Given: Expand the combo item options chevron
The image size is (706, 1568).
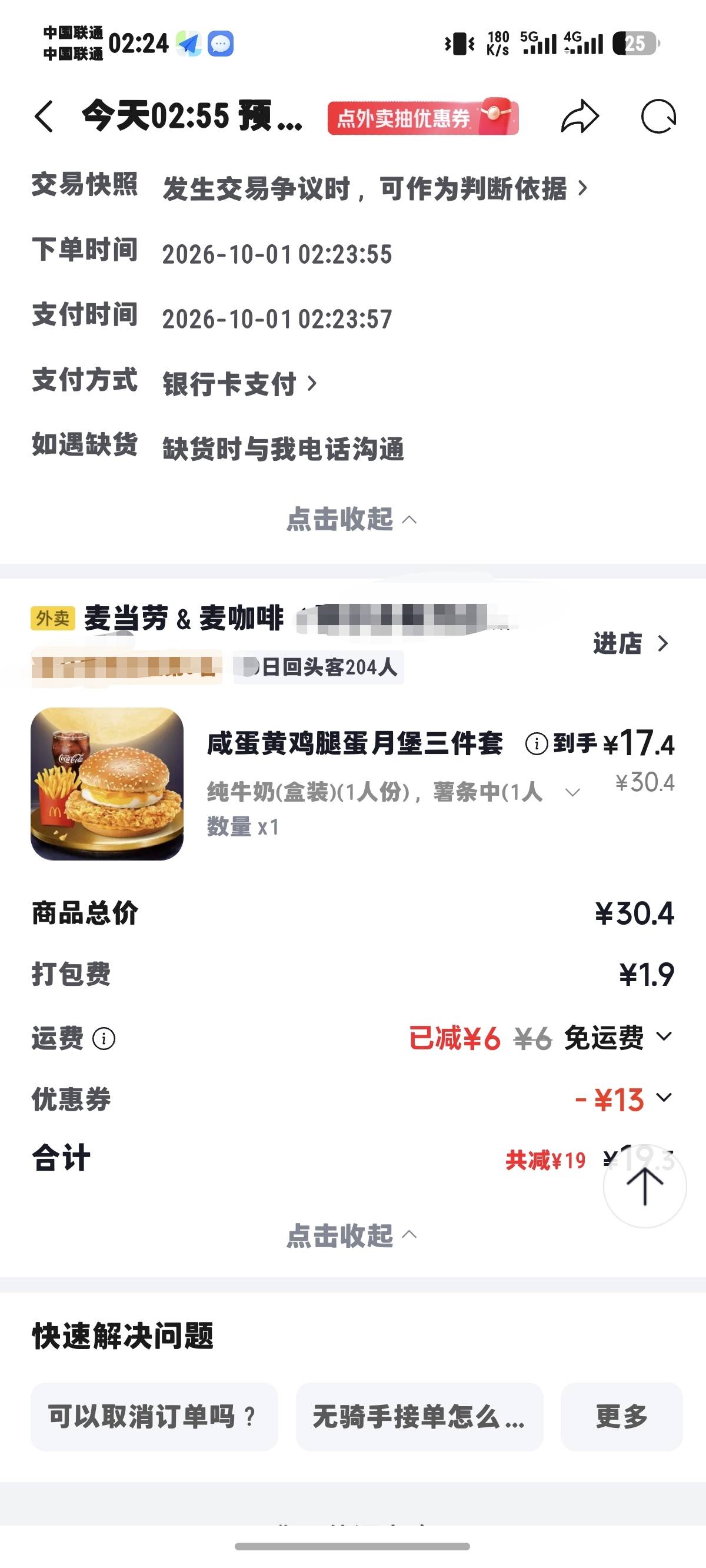Looking at the screenshot, I should 572,792.
